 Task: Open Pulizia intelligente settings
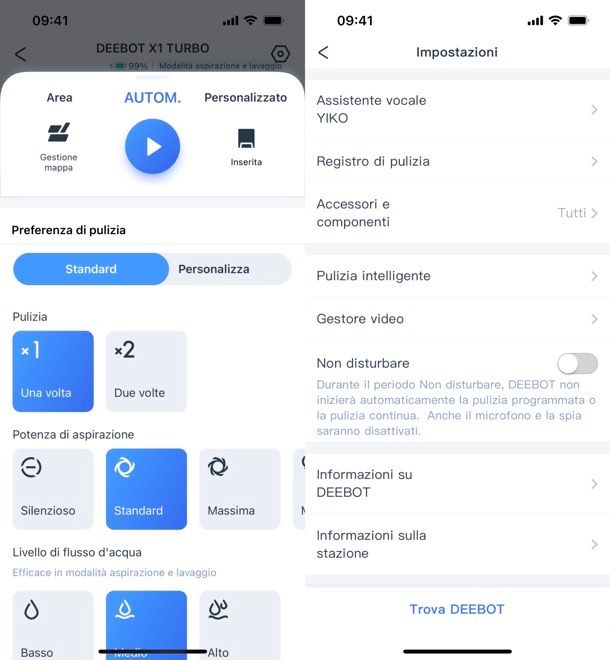point(456,276)
